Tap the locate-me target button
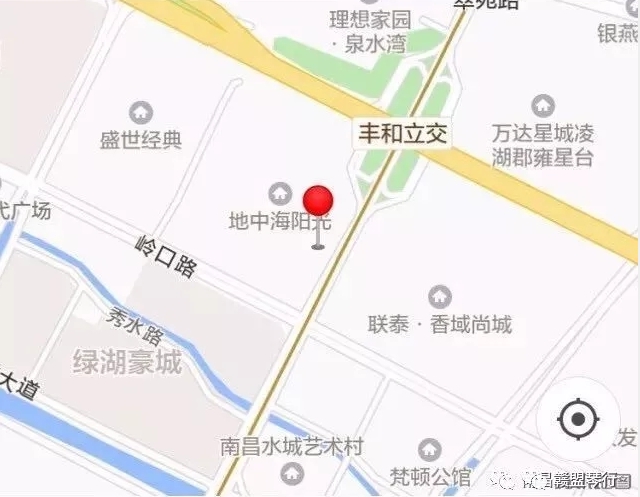The image size is (640, 497). (577, 420)
